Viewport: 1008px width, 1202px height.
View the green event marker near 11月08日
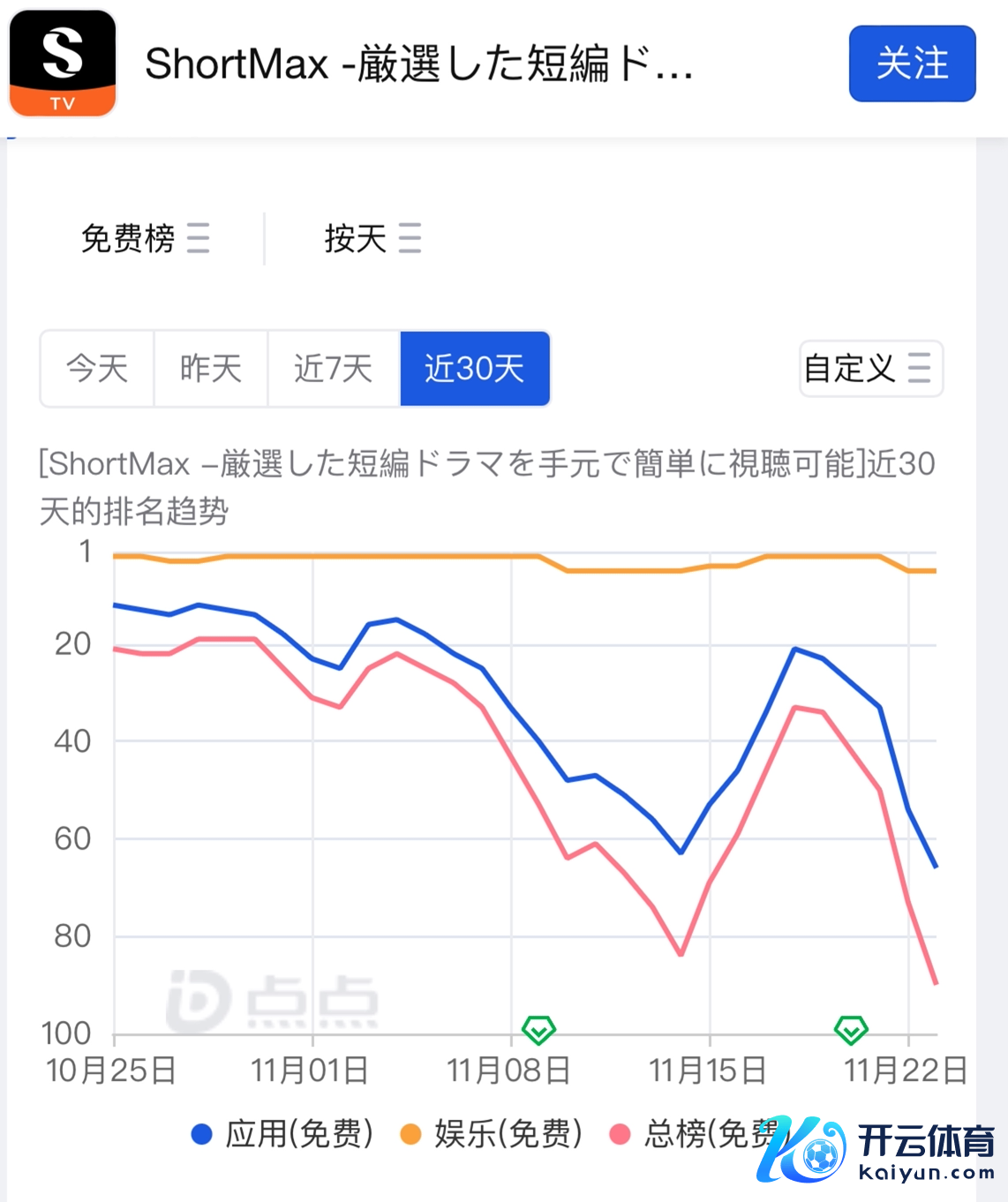point(538,1029)
